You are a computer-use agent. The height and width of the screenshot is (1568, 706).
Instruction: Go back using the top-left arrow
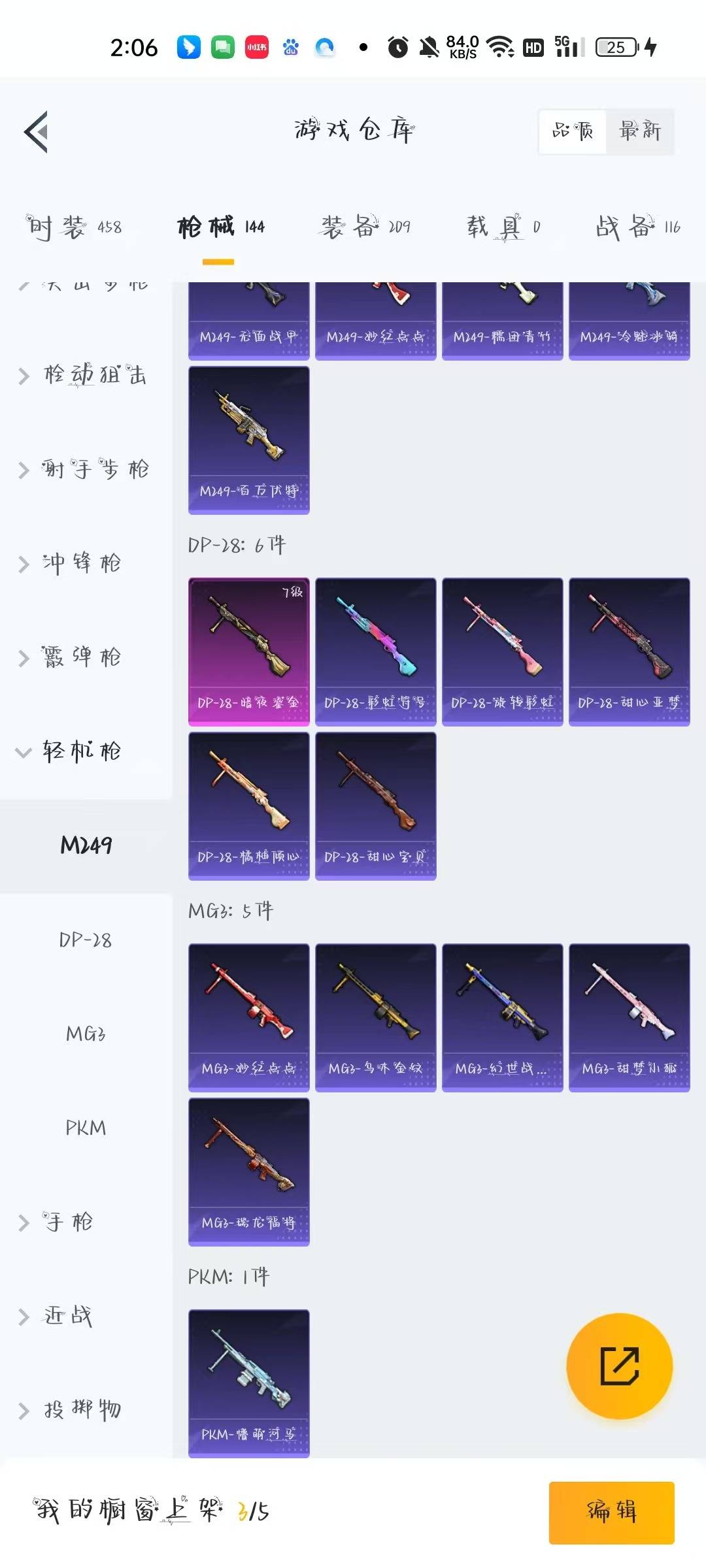pos(37,132)
